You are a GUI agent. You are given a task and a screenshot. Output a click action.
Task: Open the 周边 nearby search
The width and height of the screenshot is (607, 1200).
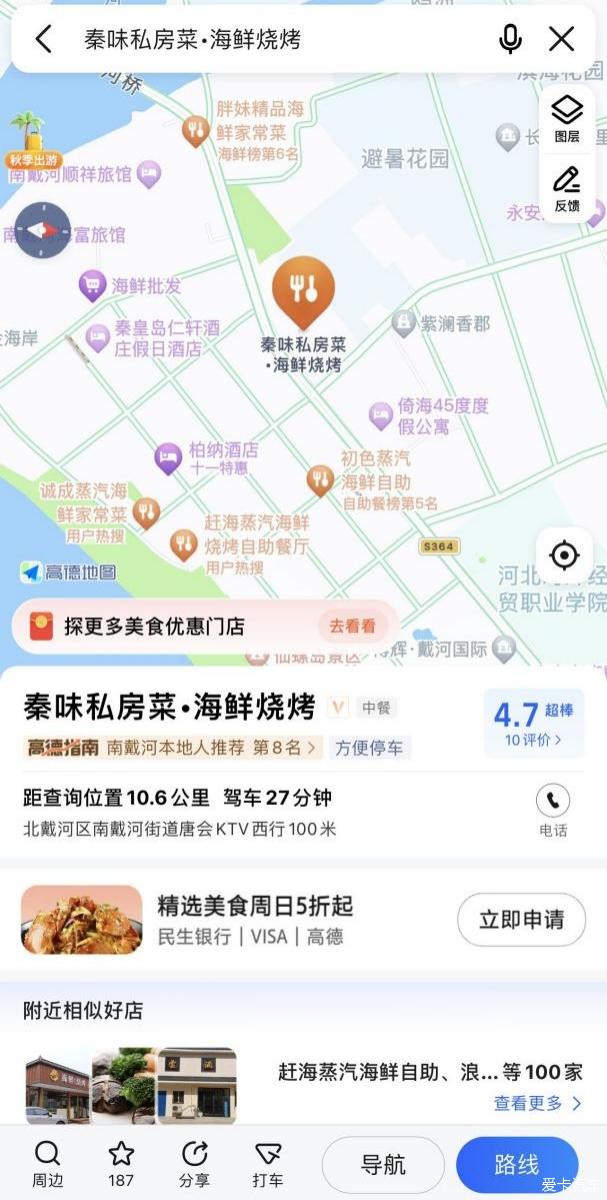coord(47,1163)
